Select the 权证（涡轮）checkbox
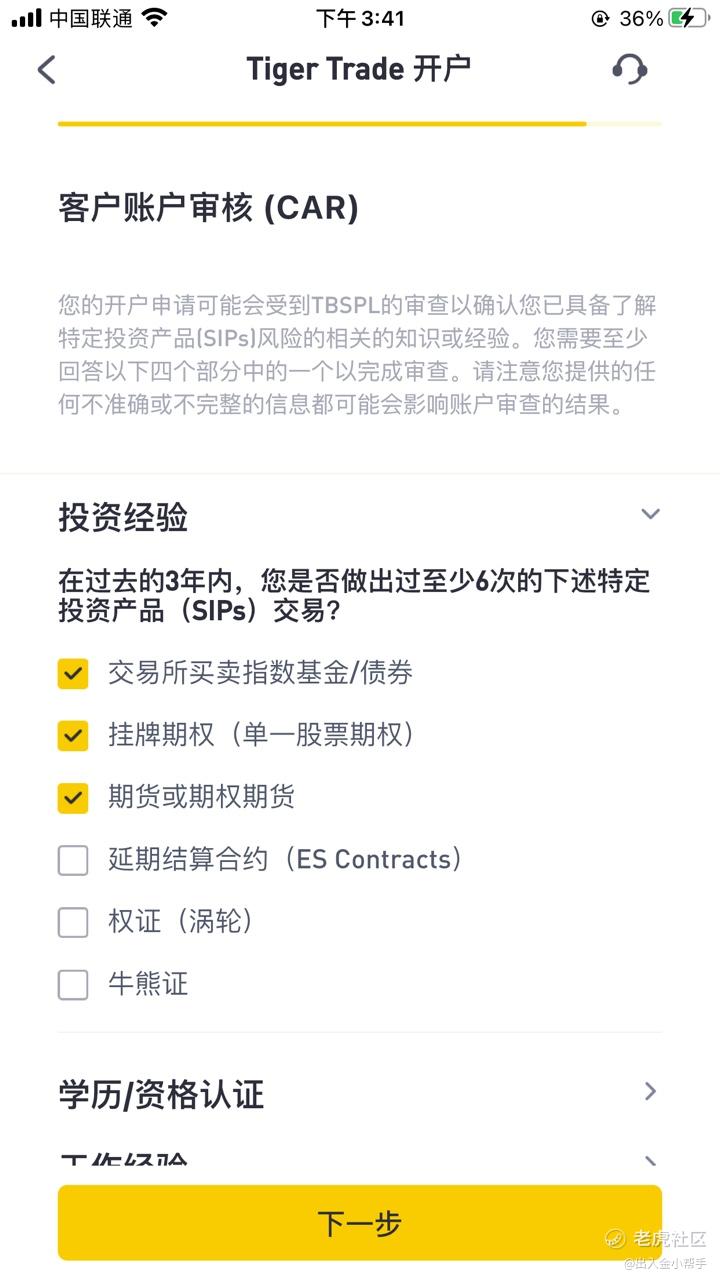Image resolution: width=720 pixels, height=1280 pixels. pos(73,922)
